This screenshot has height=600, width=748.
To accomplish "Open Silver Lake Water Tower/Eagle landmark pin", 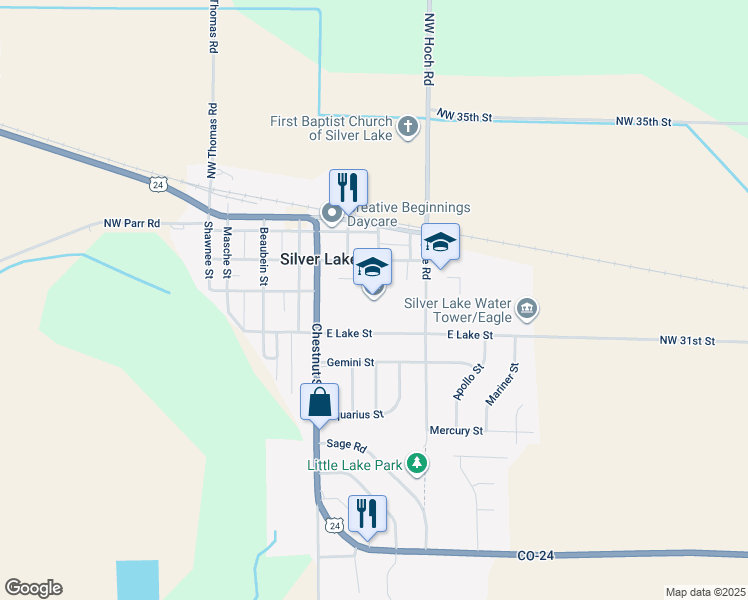I will pyautogui.click(x=528, y=309).
